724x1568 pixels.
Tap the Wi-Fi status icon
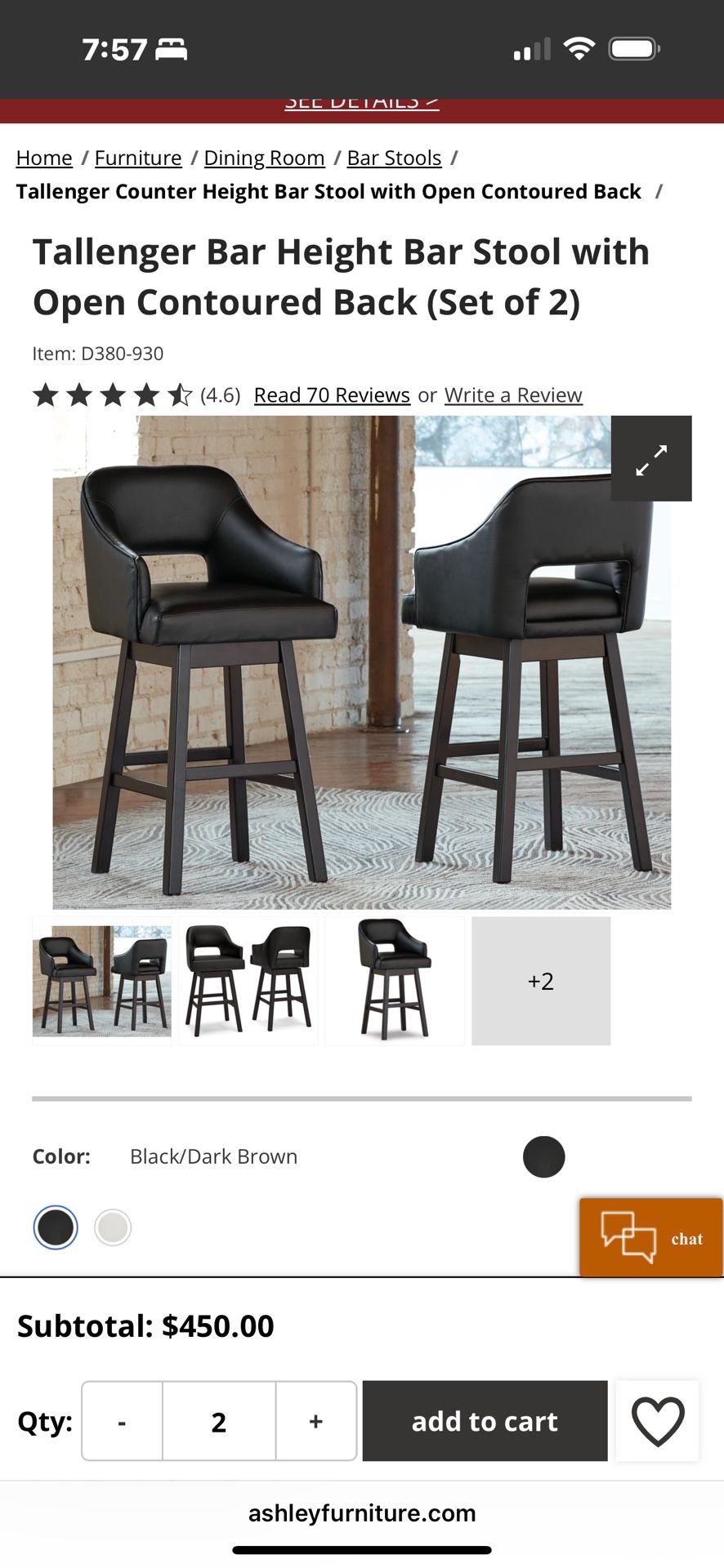[577, 49]
